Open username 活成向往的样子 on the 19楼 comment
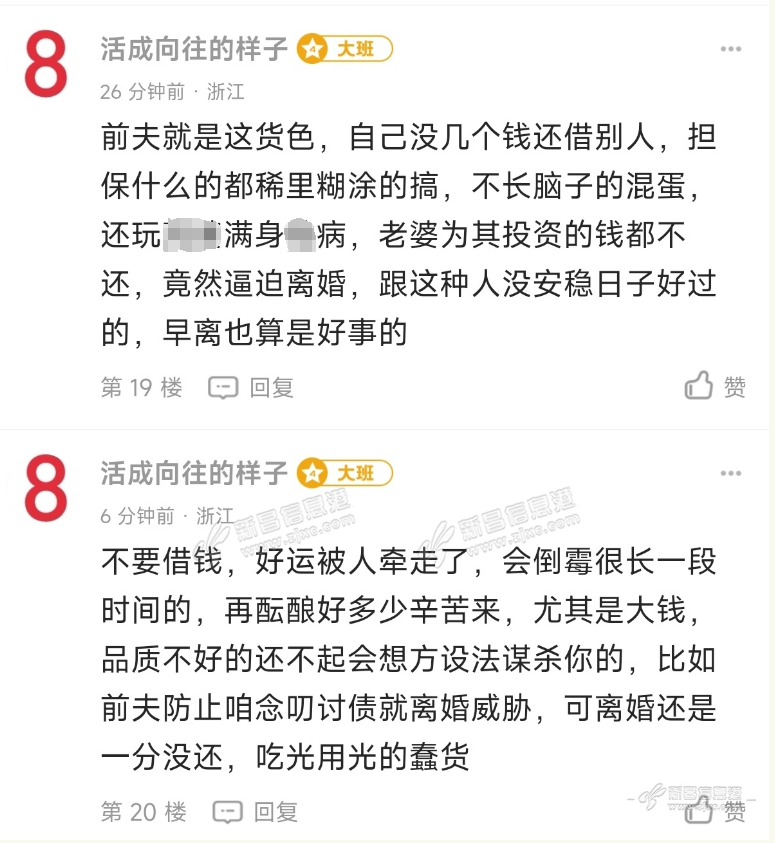 pyautogui.click(x=194, y=48)
